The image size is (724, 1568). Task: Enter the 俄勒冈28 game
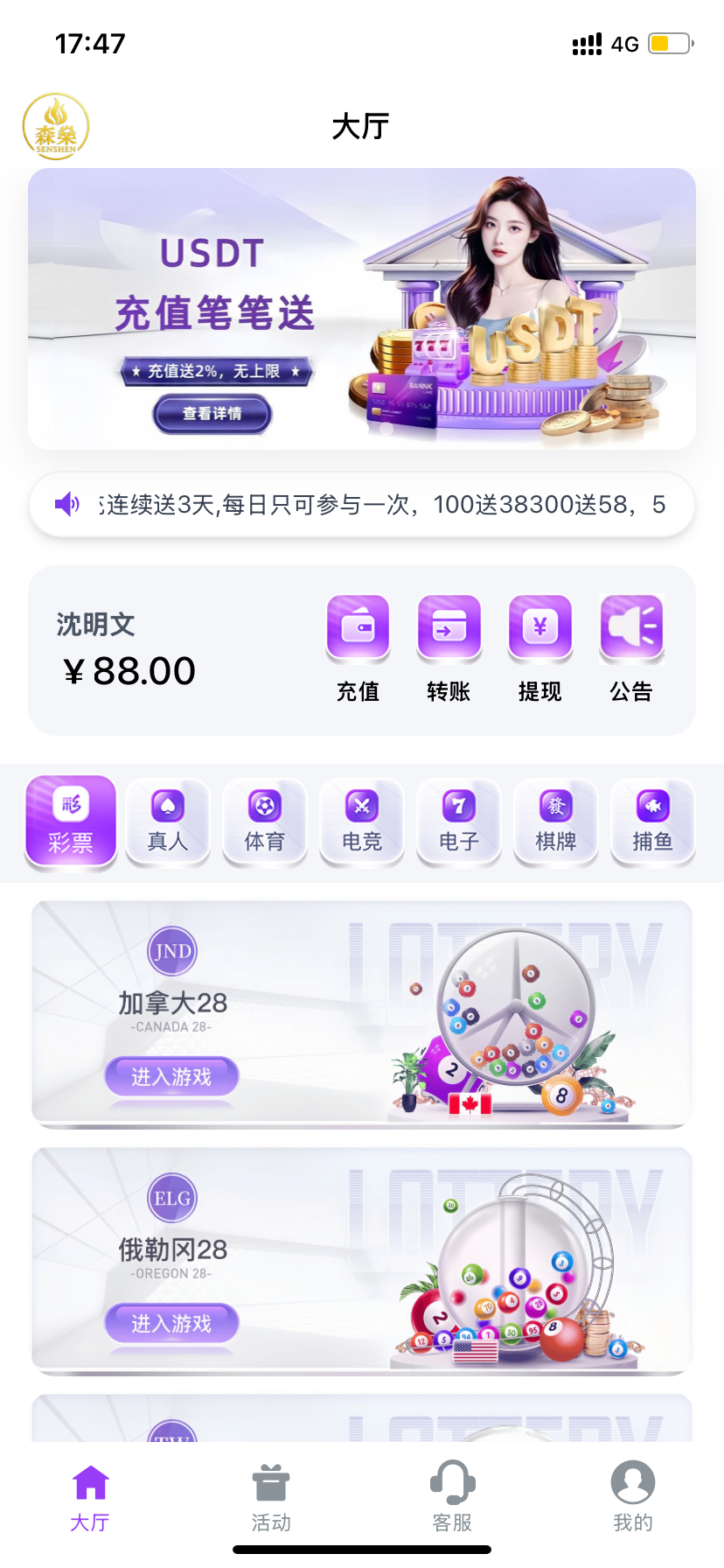click(x=171, y=1323)
